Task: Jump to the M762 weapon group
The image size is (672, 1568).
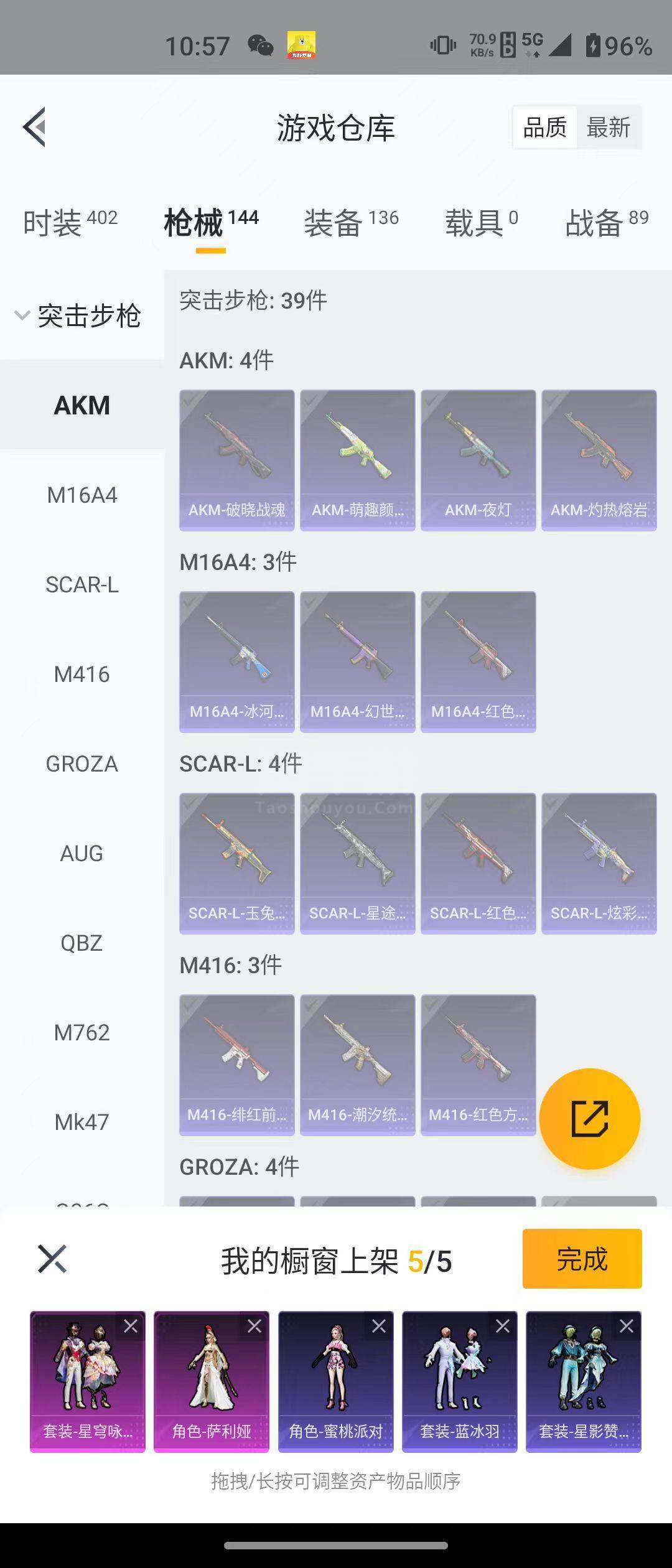Action: click(x=82, y=1033)
